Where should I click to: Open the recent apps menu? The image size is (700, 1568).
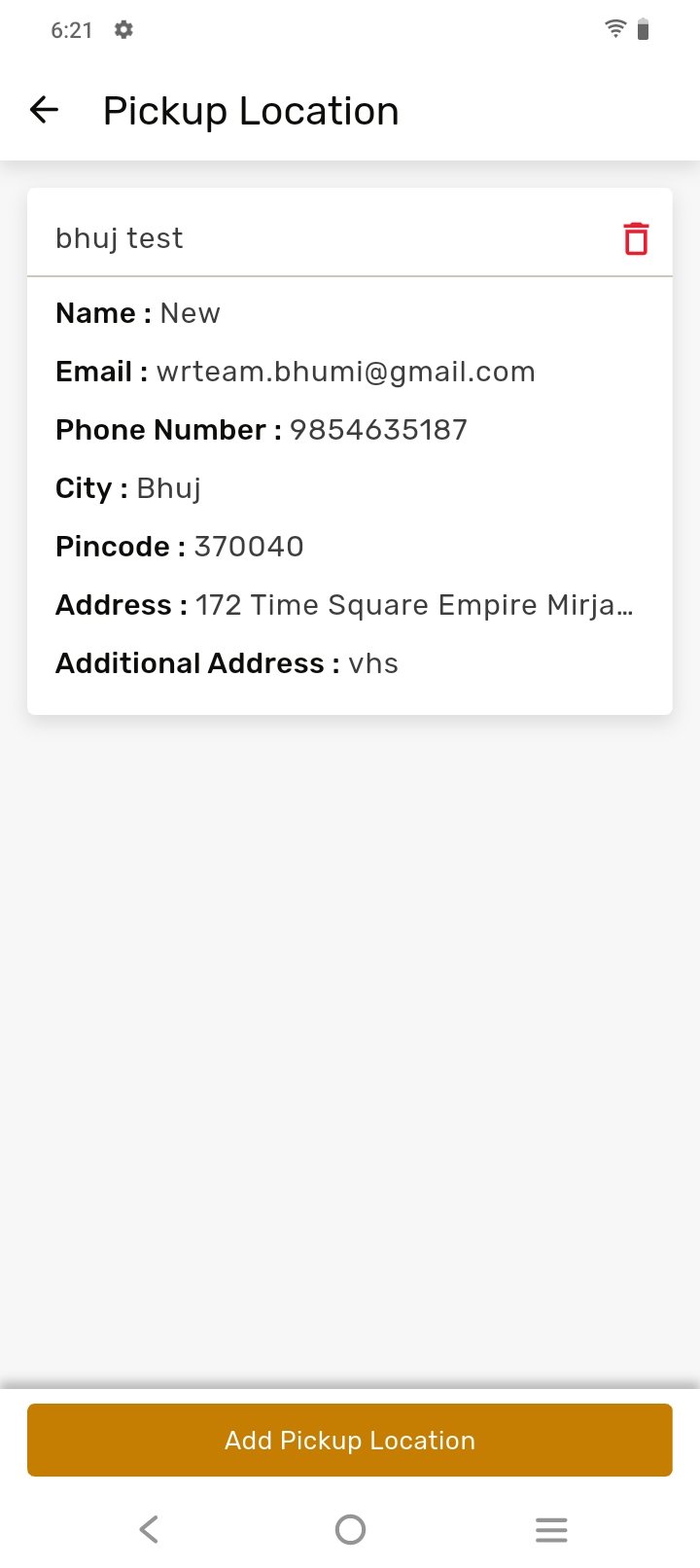click(x=551, y=1529)
